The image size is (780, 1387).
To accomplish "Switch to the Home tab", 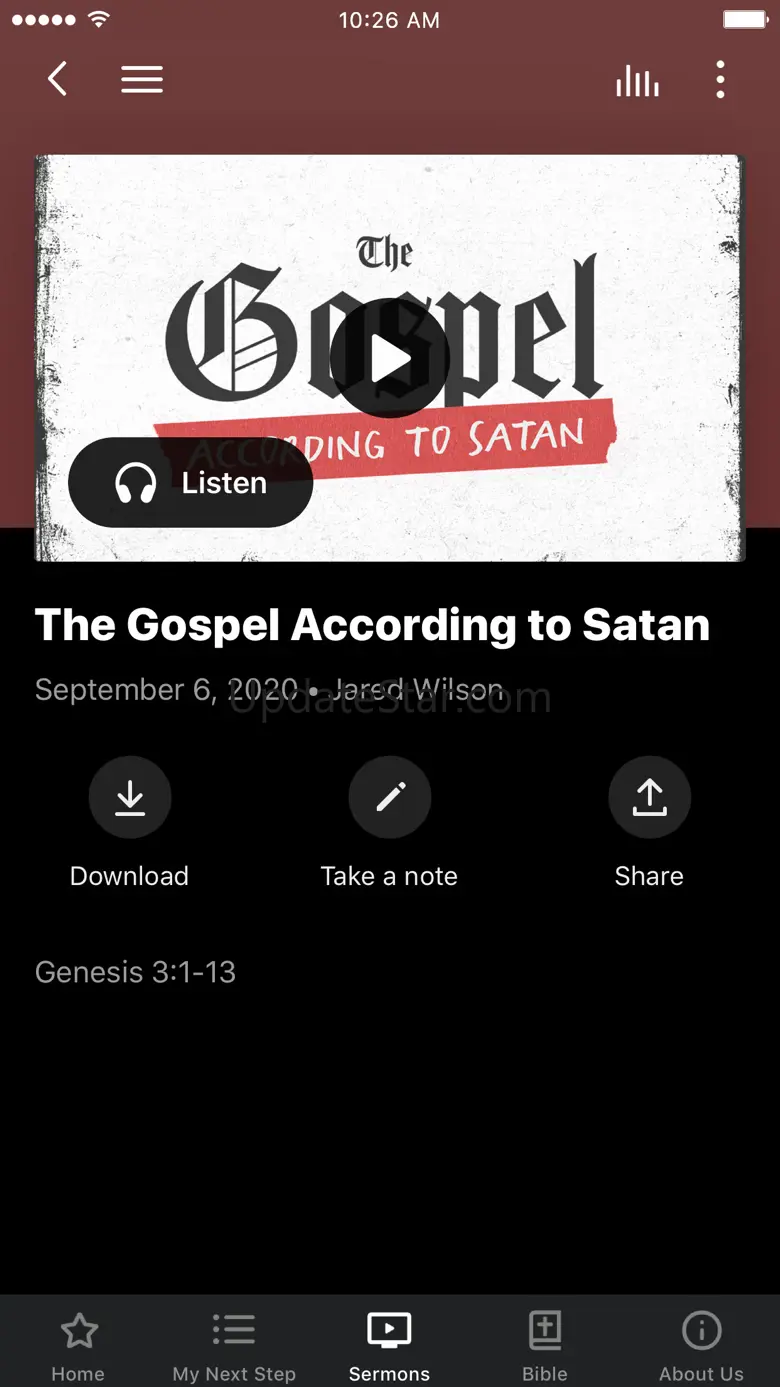I will click(78, 1345).
